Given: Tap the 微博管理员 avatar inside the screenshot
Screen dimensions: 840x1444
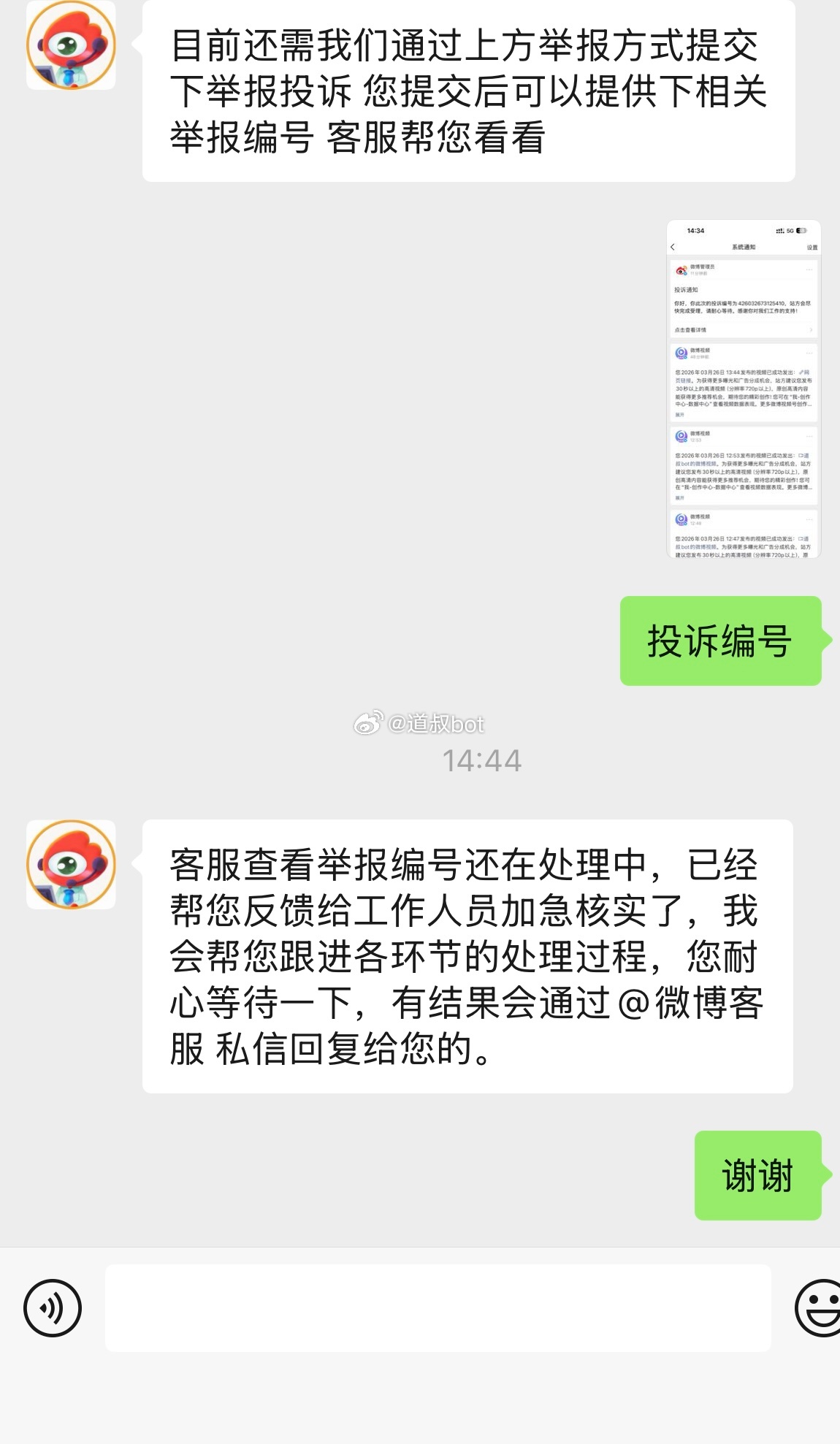Looking at the screenshot, I should click(681, 270).
